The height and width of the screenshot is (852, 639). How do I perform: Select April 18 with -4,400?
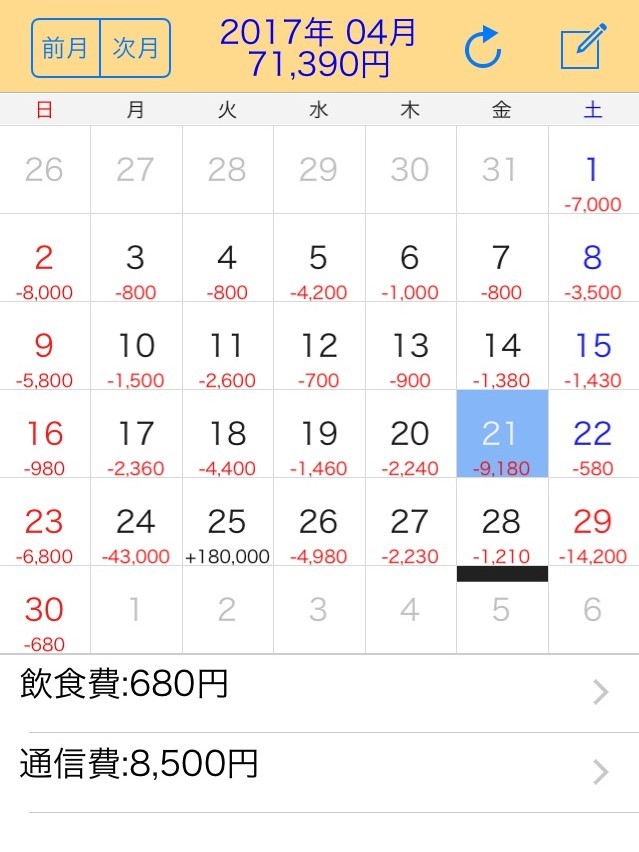[x=228, y=434]
